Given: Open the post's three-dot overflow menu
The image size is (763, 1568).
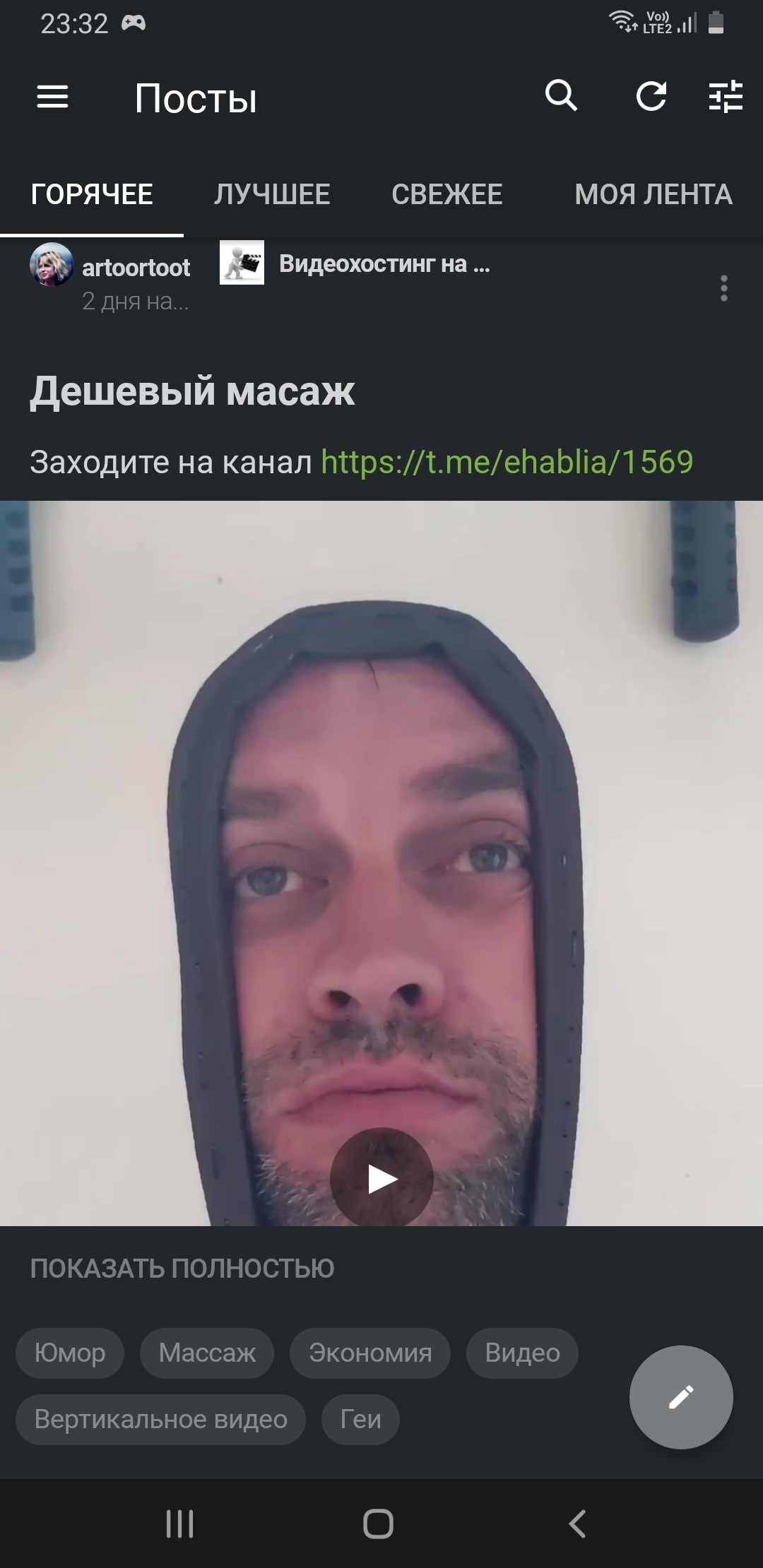Looking at the screenshot, I should (x=723, y=288).
